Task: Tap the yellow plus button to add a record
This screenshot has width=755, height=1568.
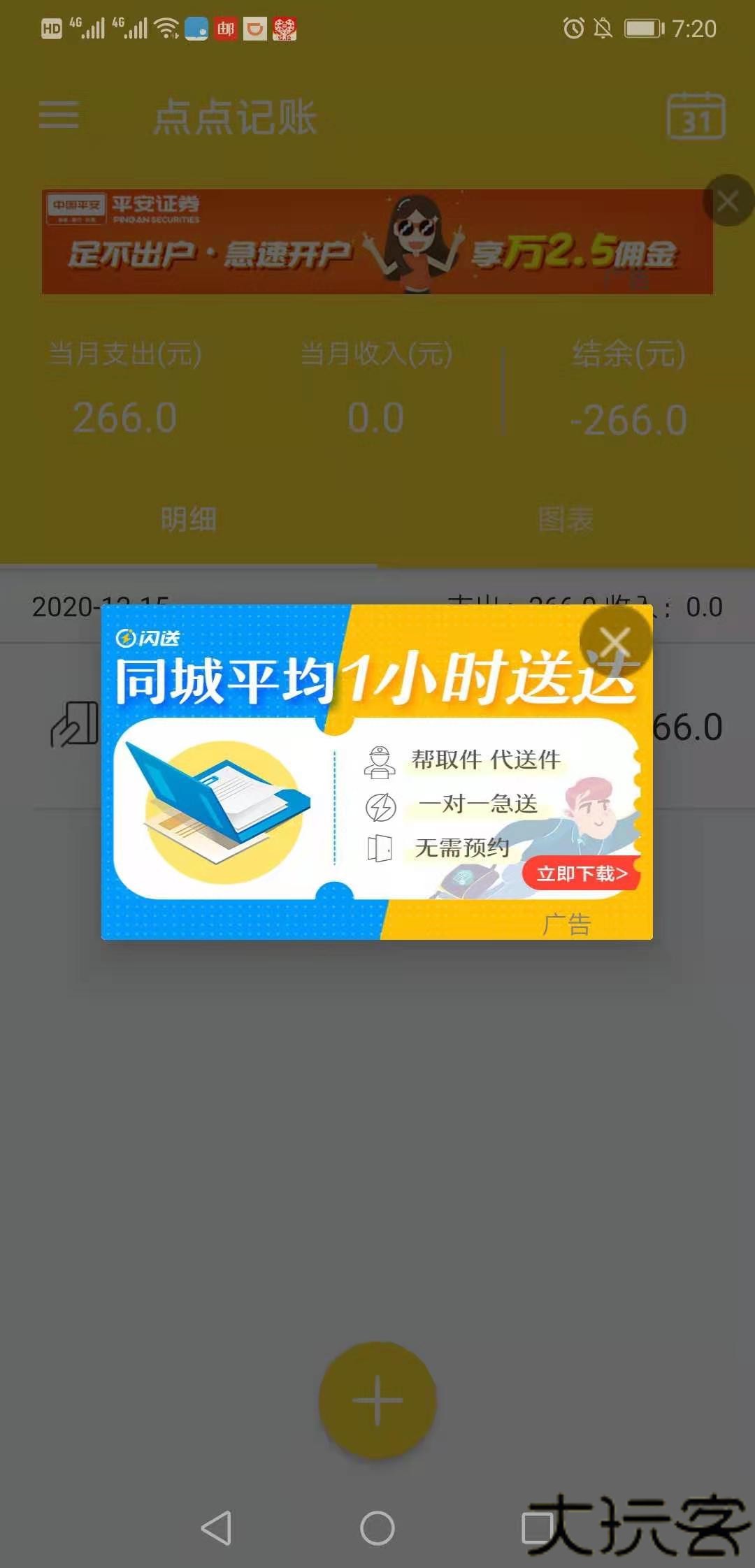Action: (377, 1401)
